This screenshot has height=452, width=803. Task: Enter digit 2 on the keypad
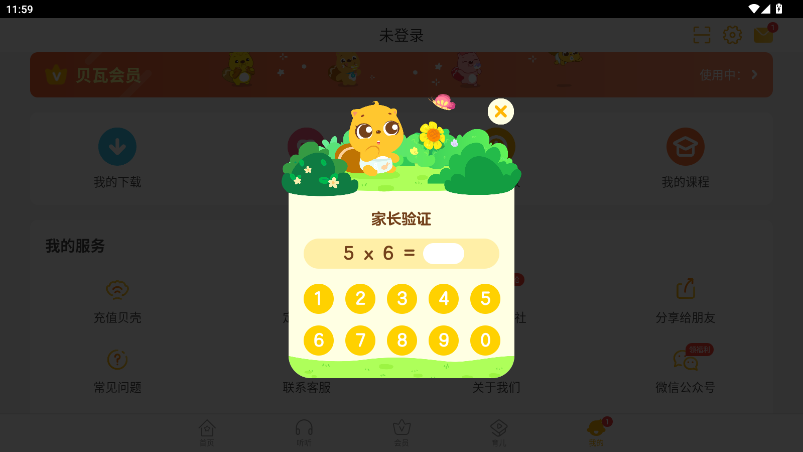tap(360, 298)
